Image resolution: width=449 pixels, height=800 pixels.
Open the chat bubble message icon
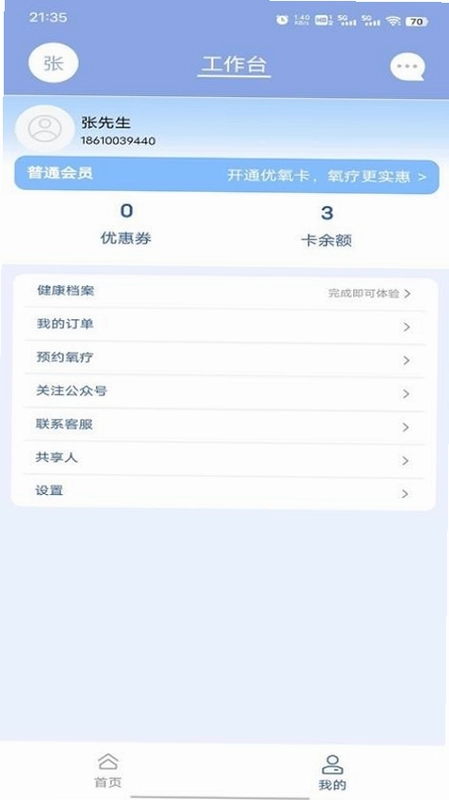pyautogui.click(x=407, y=67)
